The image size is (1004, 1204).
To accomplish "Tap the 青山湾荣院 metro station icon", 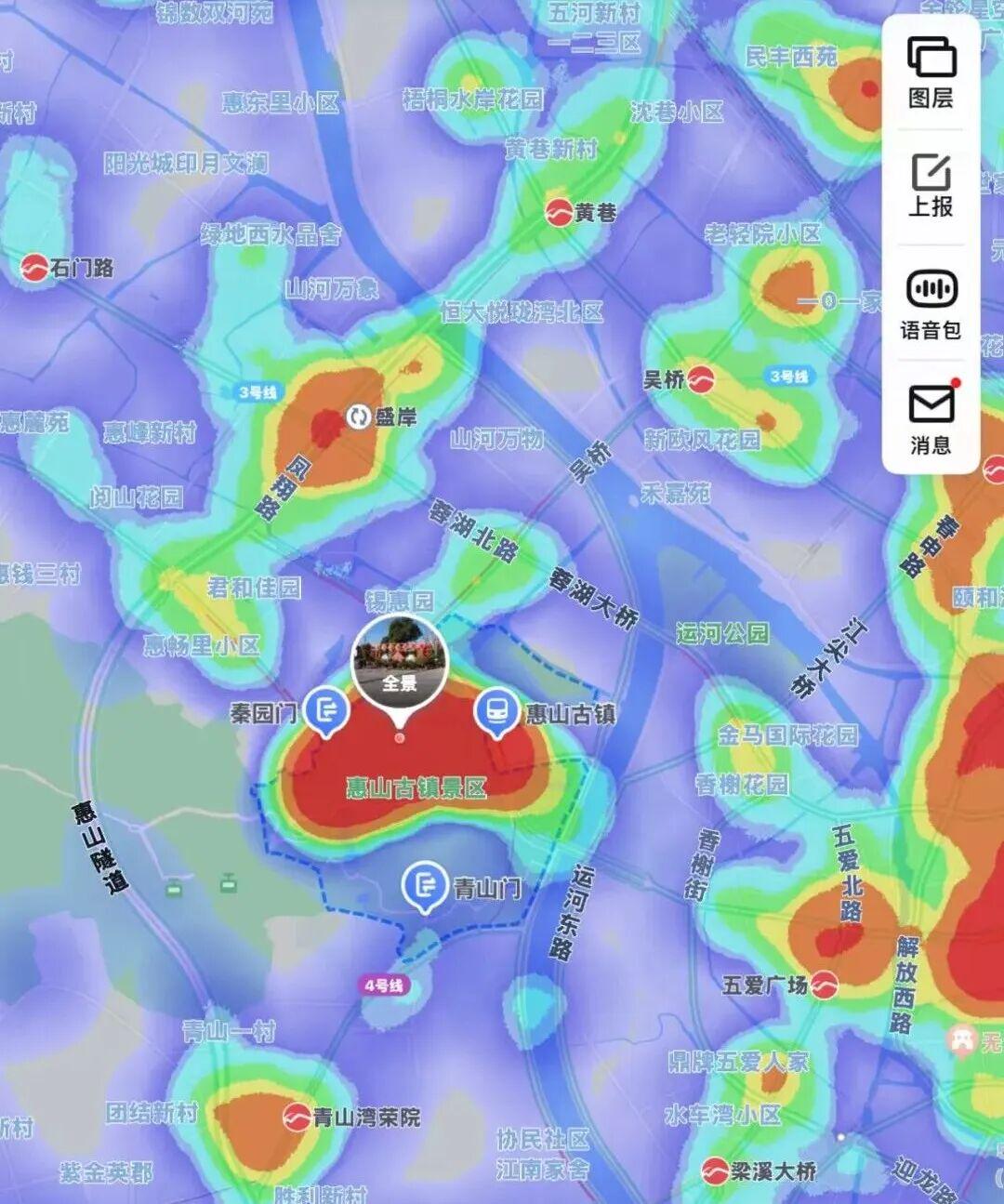I will tap(297, 1117).
